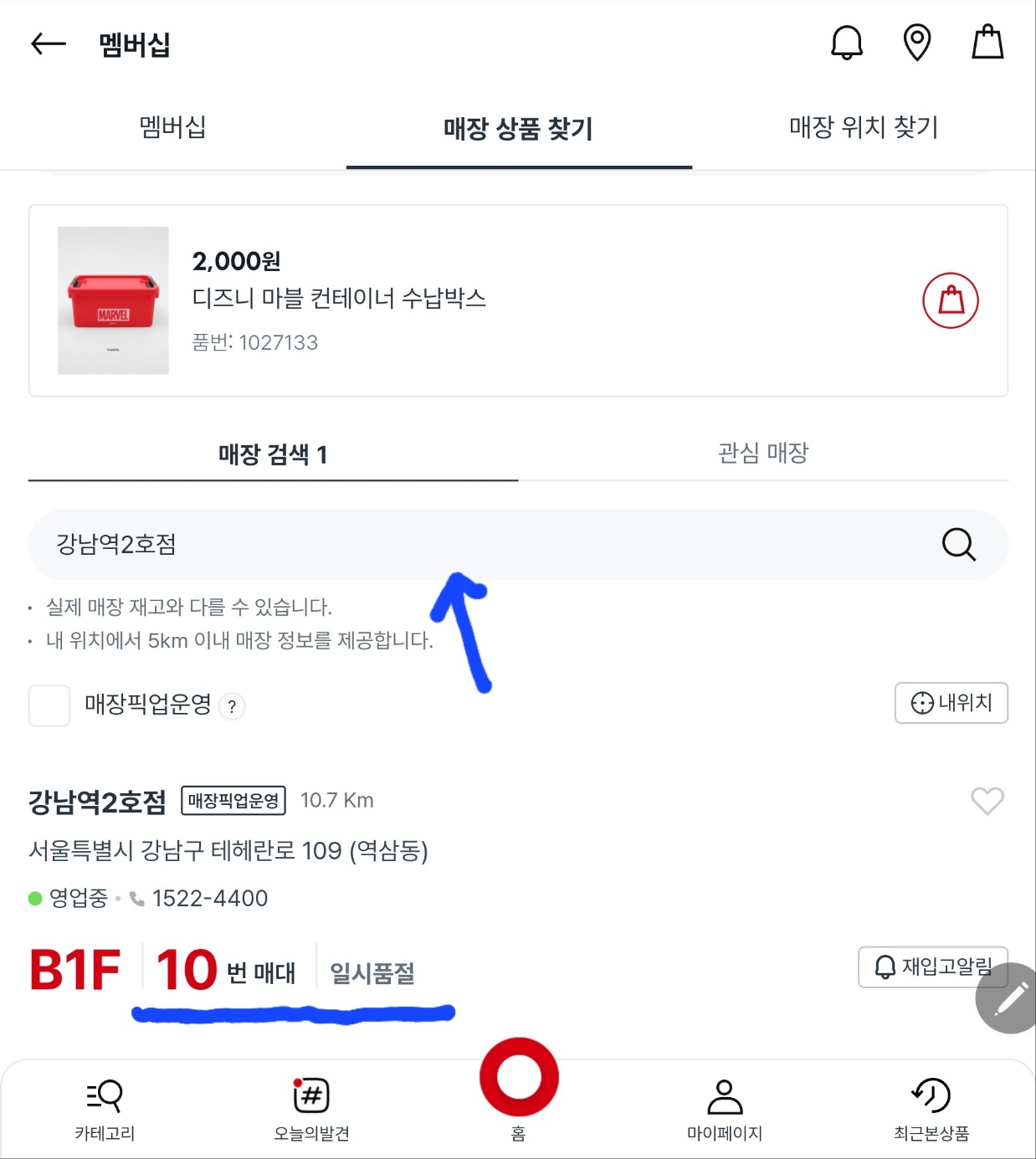Image resolution: width=1036 pixels, height=1159 pixels.
Task: Open the 매장픽업운영 help tooltip
Action: tap(232, 706)
